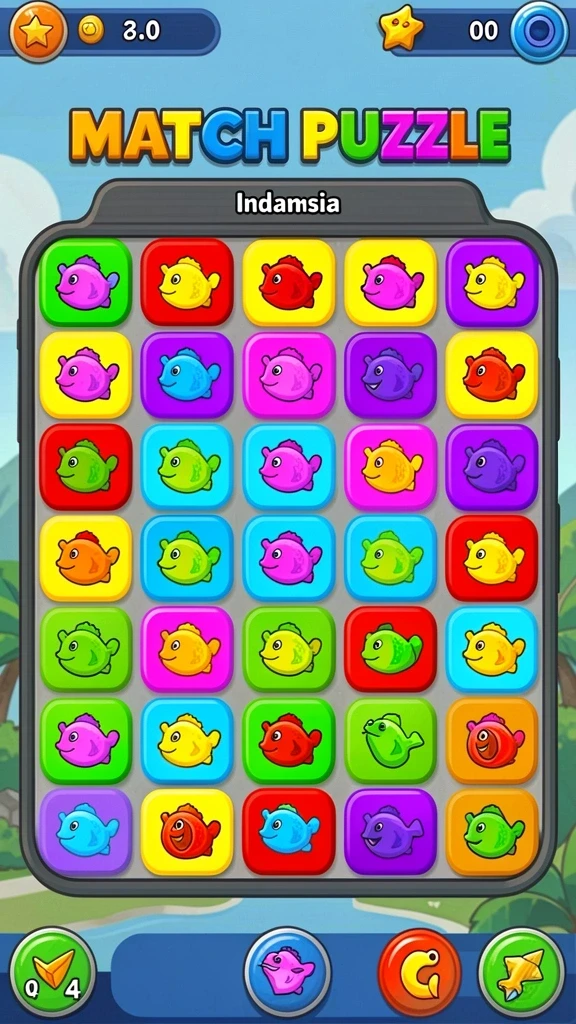Image resolution: width=576 pixels, height=1024 pixels.
Task: Pick the green fish on the orange tile
Action: click(x=493, y=831)
